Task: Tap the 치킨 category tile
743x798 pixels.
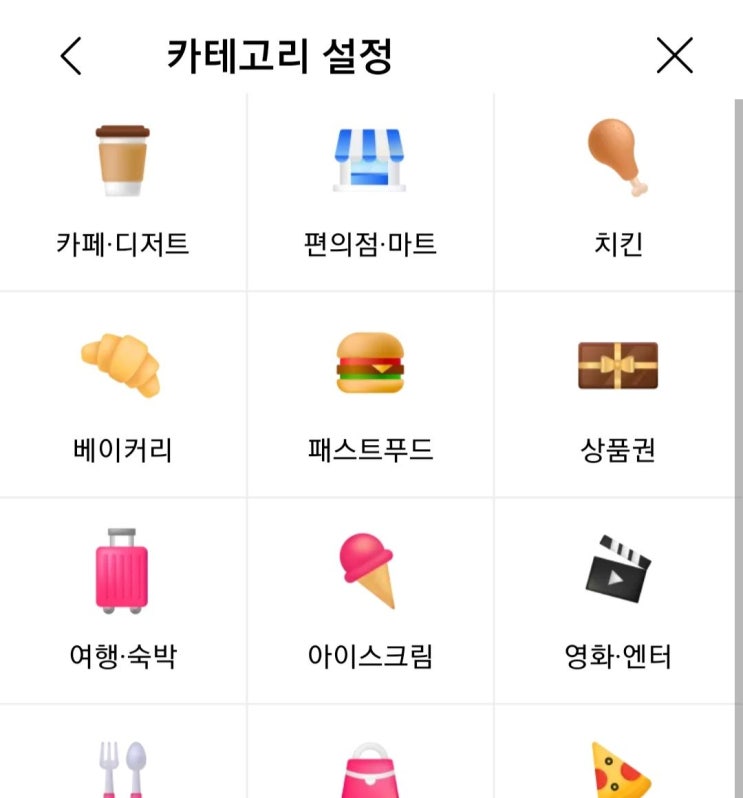Action: 618,192
